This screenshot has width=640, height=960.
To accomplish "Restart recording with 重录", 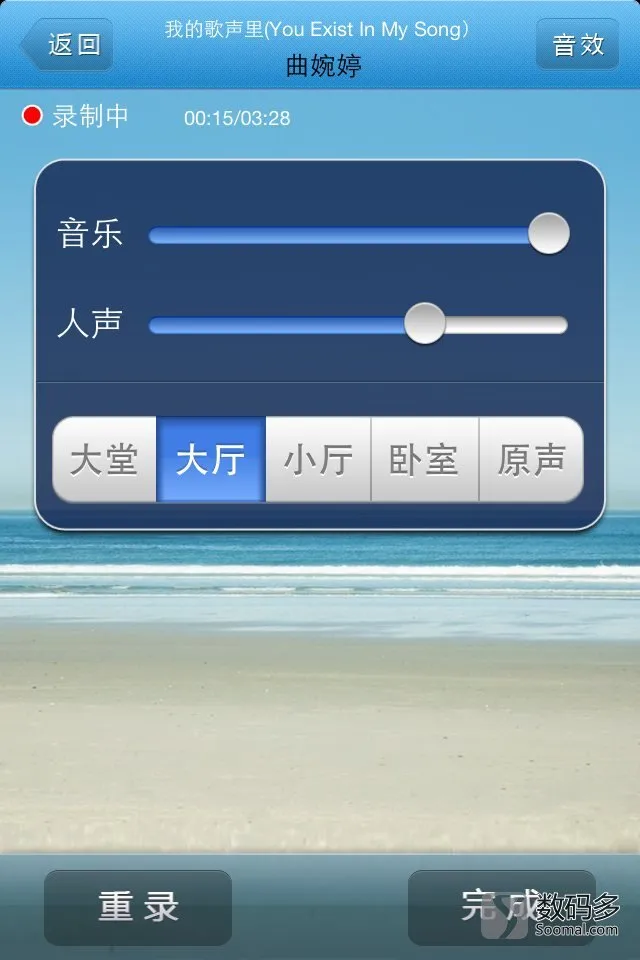I will tap(138, 906).
